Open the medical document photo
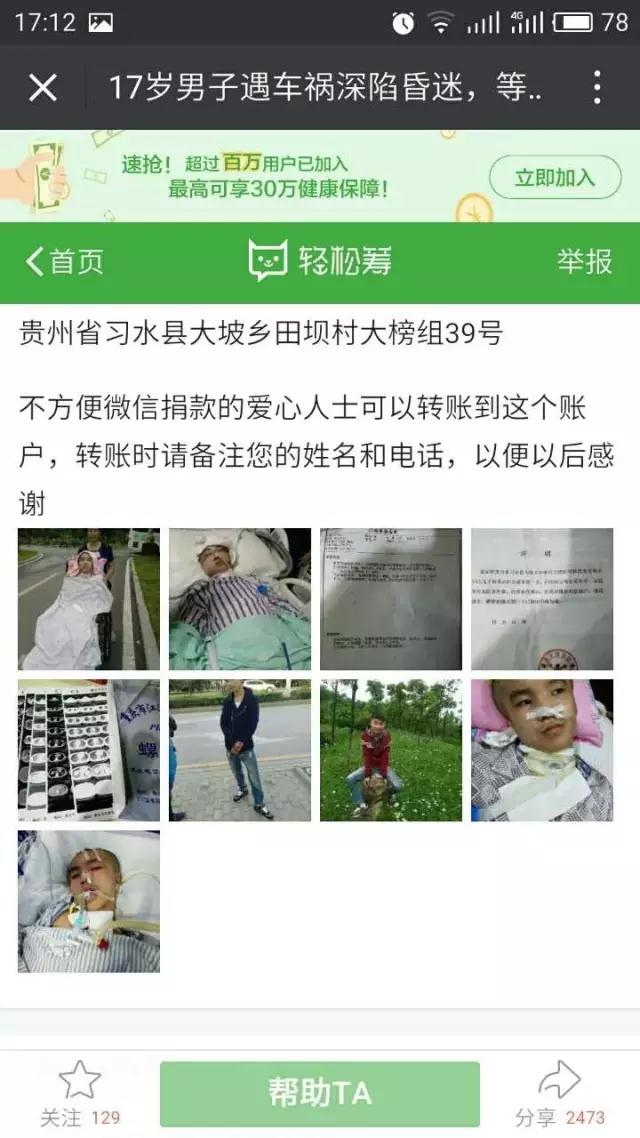This screenshot has height=1138, width=640. 391,599
